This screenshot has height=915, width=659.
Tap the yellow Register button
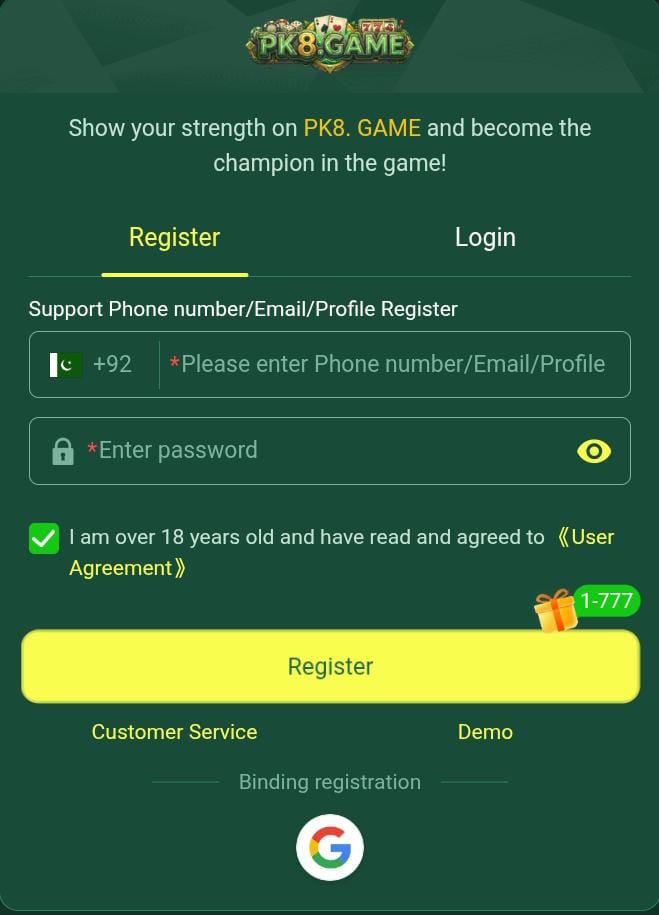point(330,666)
